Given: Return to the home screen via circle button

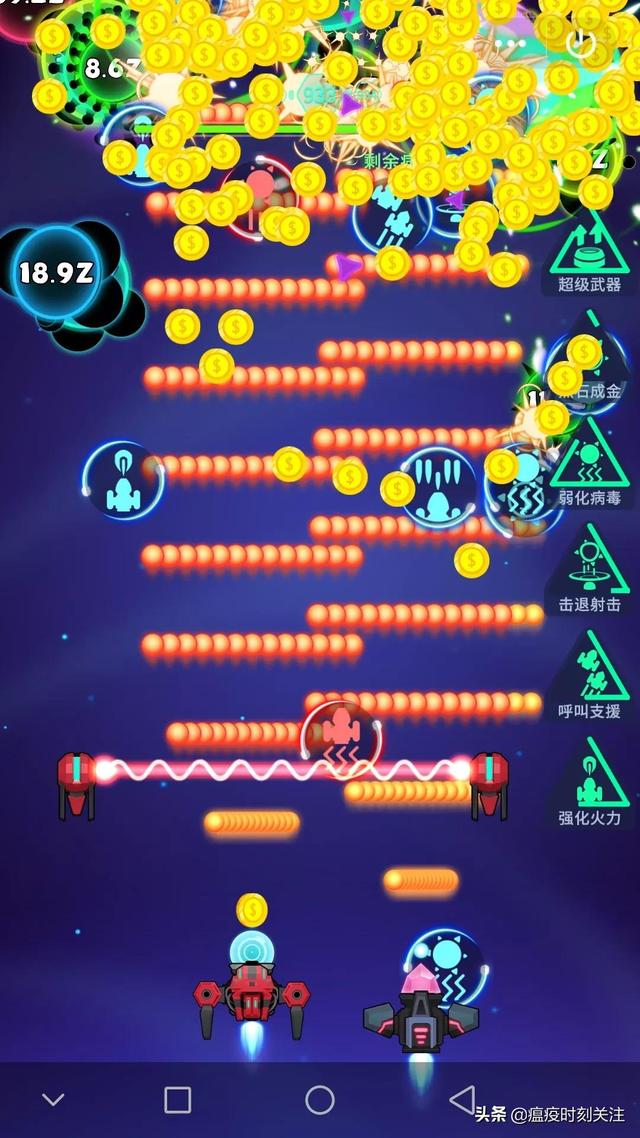Looking at the screenshot, I should click(320, 1100).
